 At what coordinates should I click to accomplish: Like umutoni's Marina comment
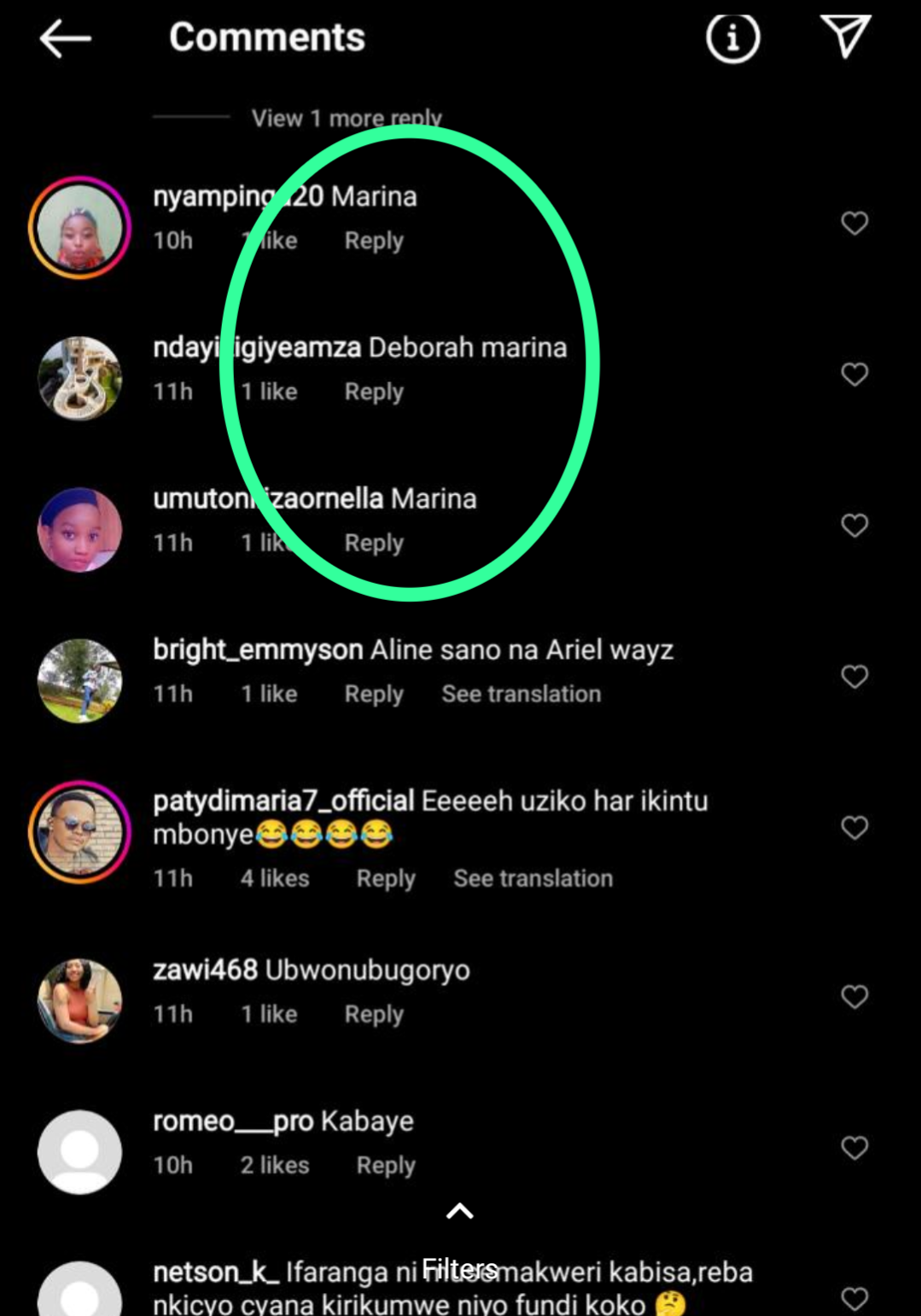click(x=854, y=526)
